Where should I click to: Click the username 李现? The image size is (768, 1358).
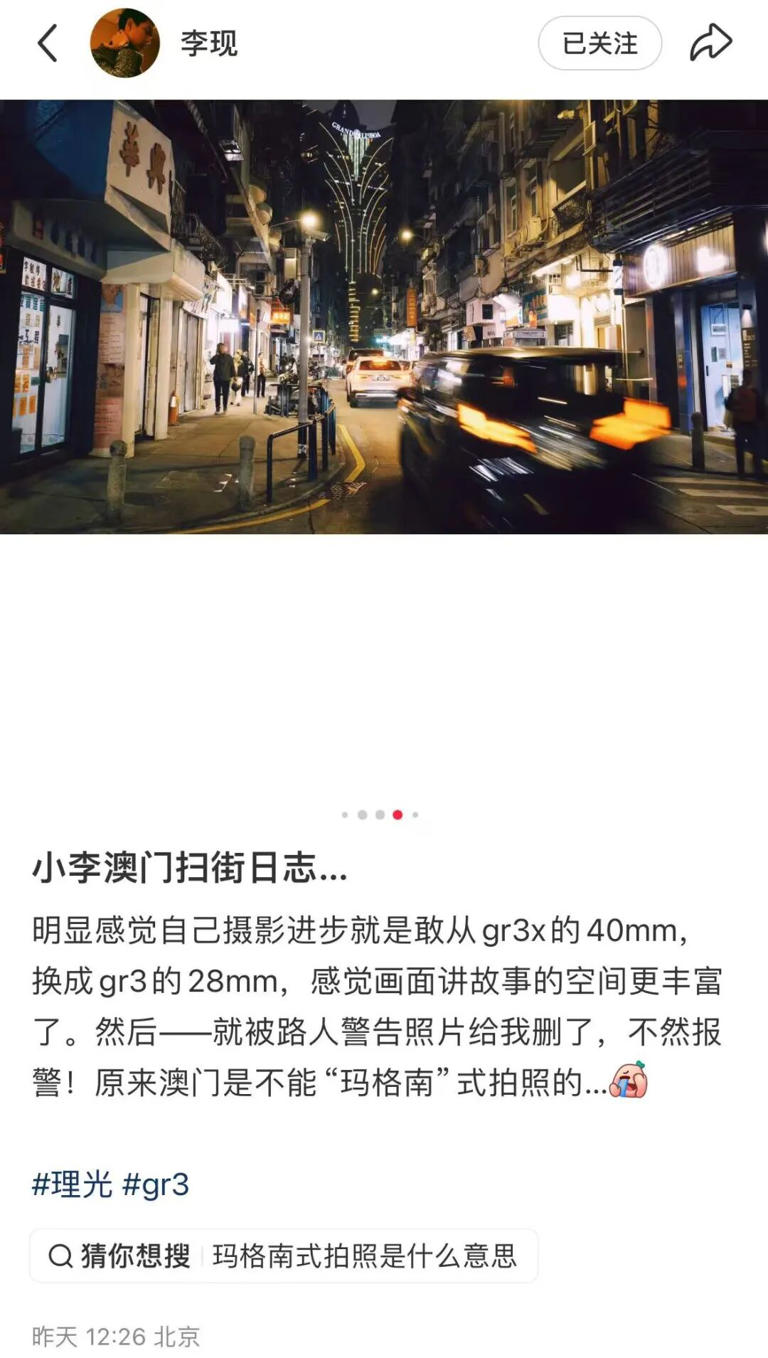click(206, 44)
